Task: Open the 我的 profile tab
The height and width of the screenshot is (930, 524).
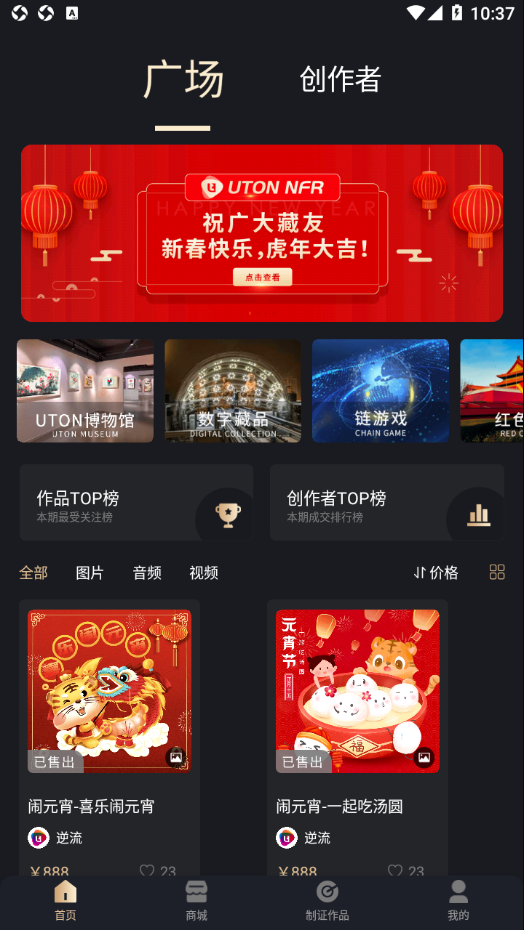Action: click(458, 900)
